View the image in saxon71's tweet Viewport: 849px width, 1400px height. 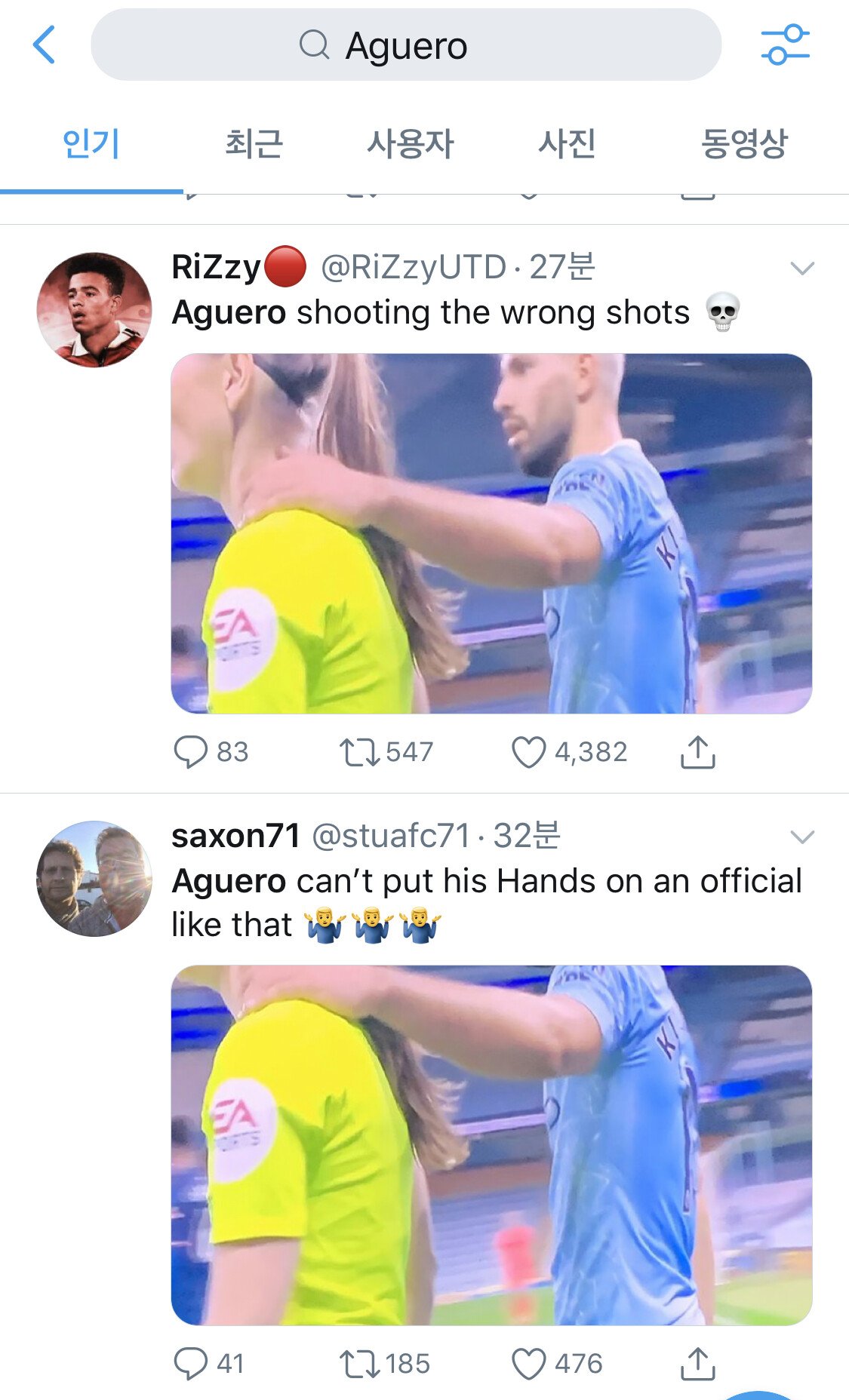(x=491, y=1145)
